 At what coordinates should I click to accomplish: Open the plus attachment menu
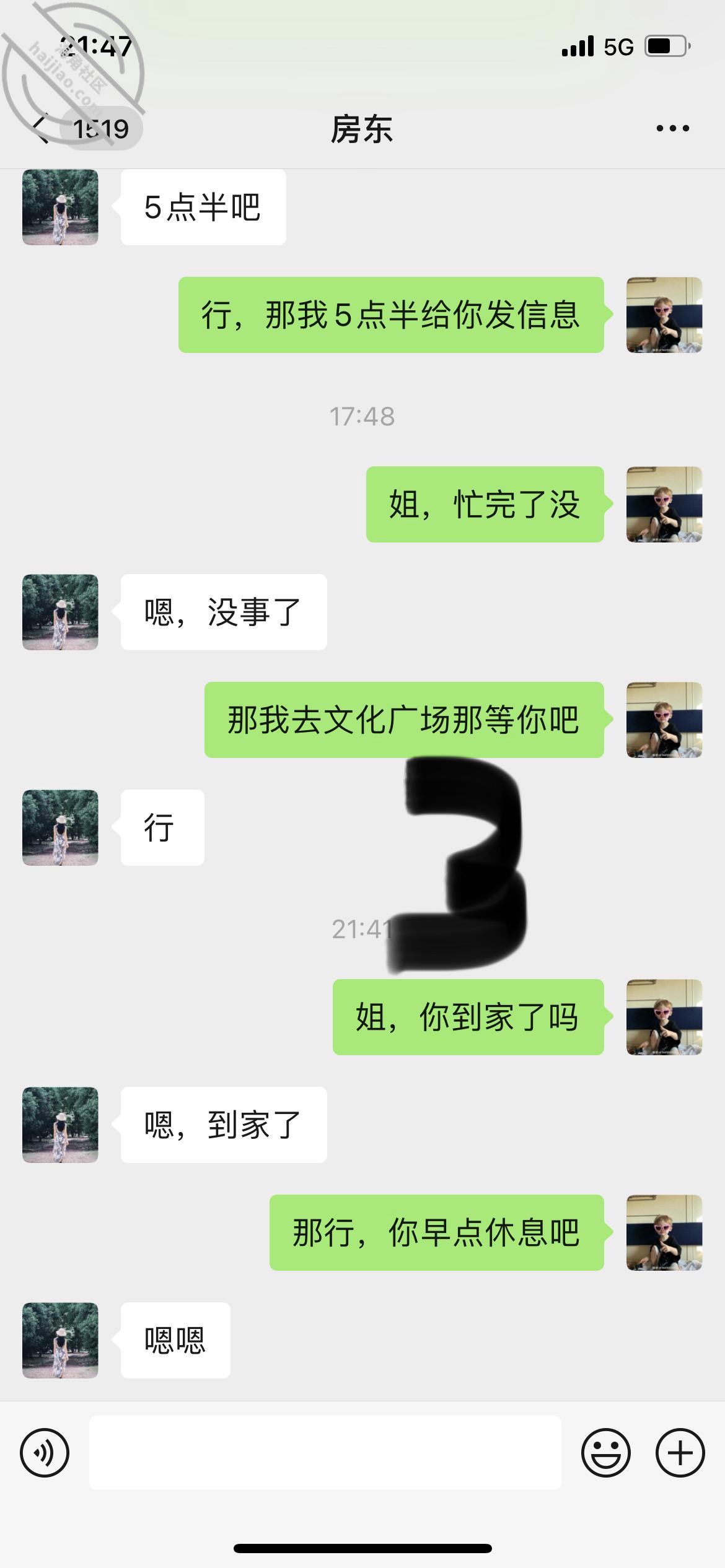tap(680, 1453)
